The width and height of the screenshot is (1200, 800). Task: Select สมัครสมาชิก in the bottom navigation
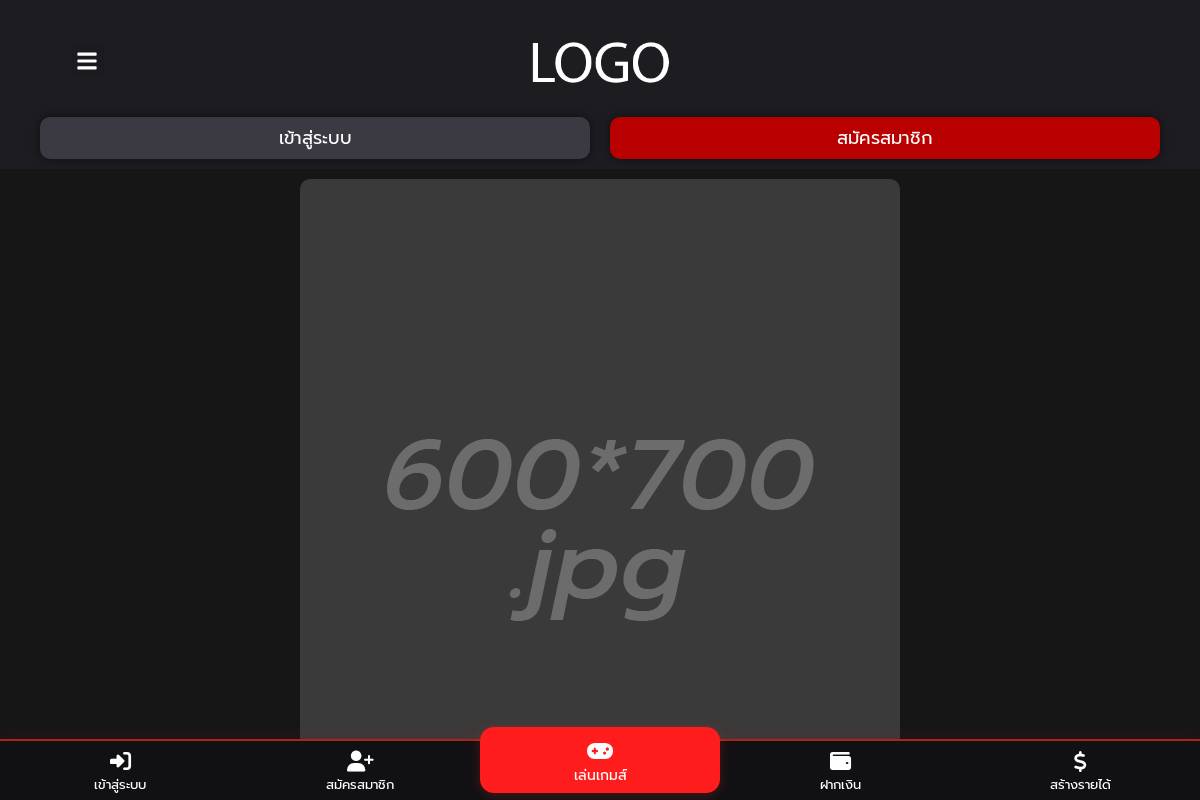(360, 771)
